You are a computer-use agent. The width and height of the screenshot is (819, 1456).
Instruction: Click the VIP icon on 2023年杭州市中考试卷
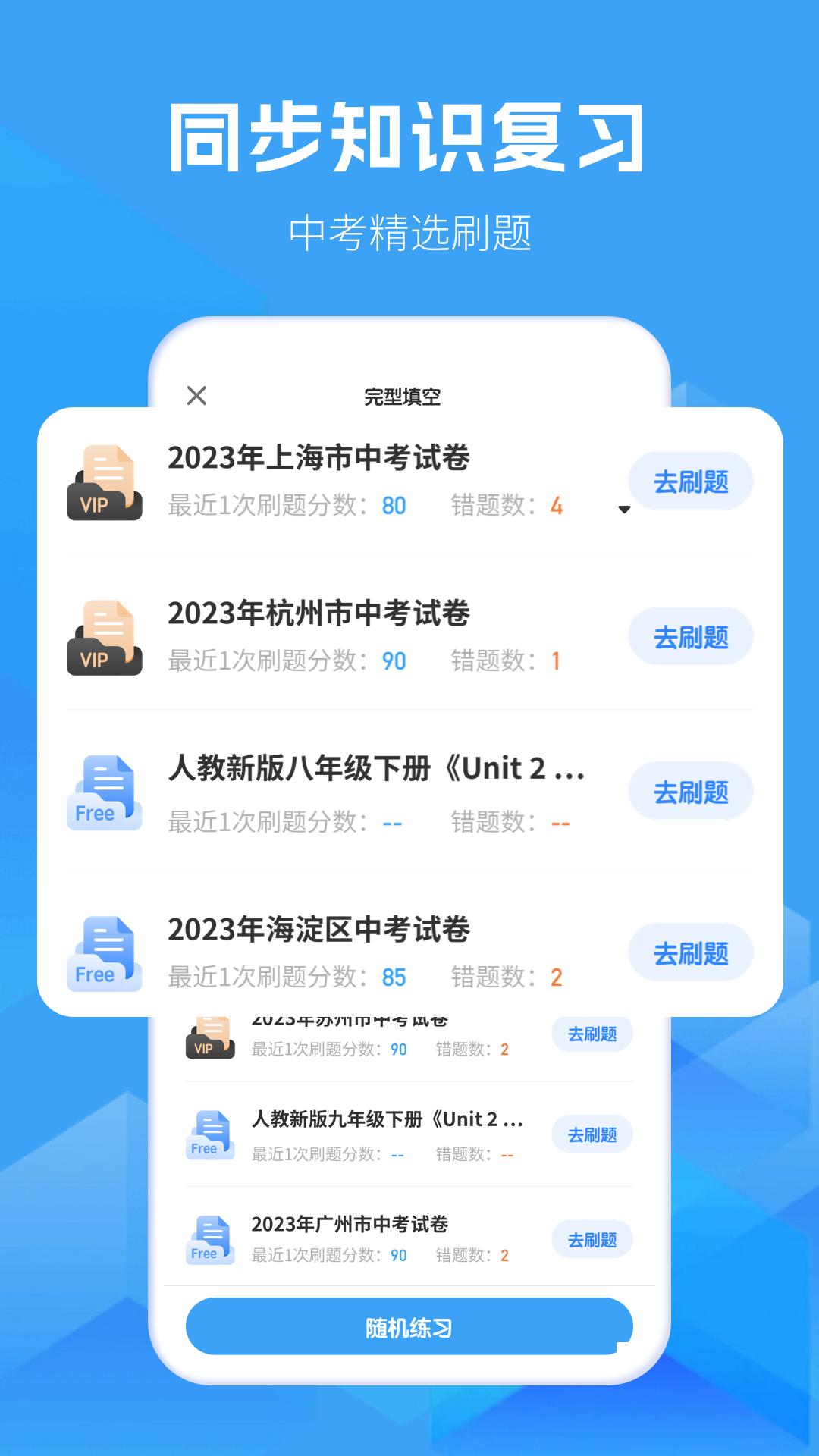coord(105,635)
